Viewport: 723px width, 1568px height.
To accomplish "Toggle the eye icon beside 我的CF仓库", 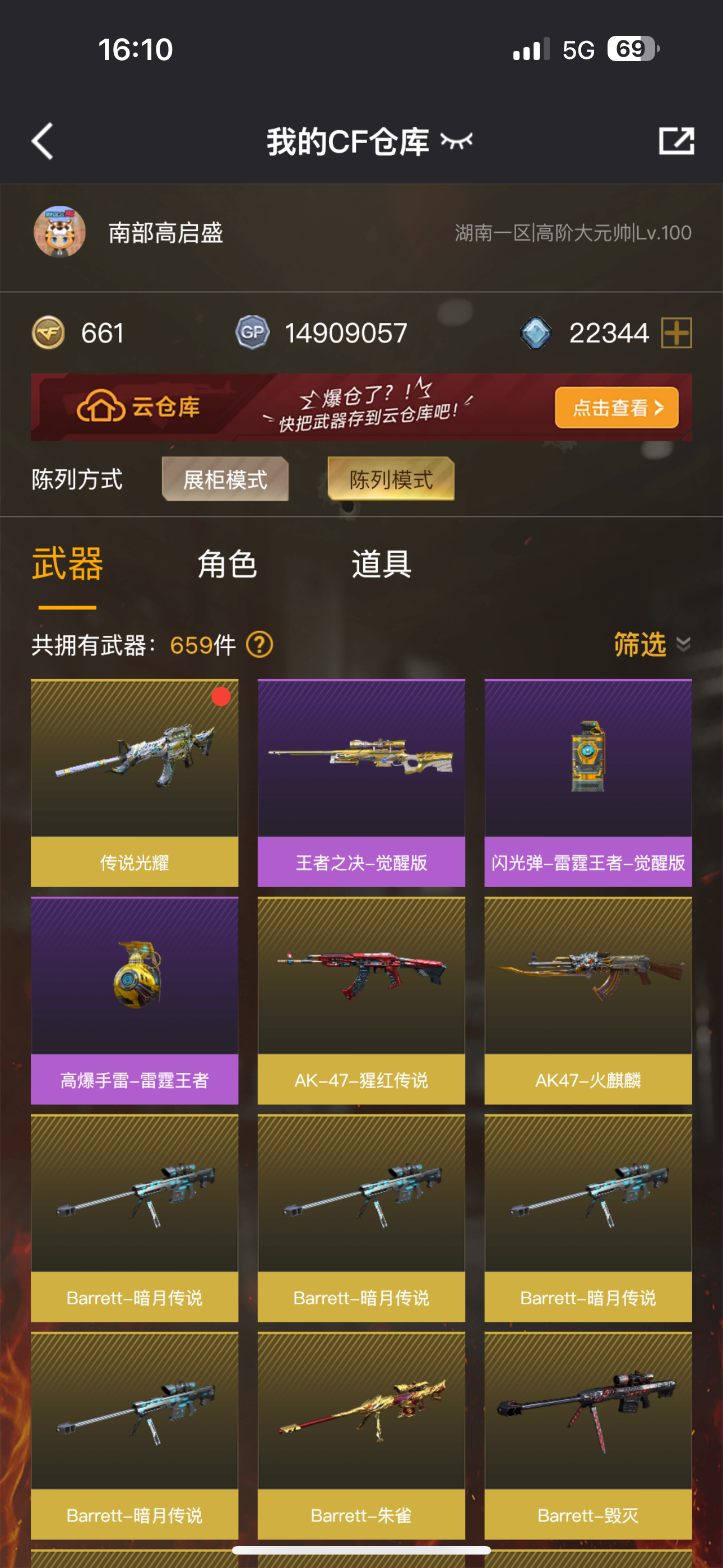I will pyautogui.click(x=456, y=141).
